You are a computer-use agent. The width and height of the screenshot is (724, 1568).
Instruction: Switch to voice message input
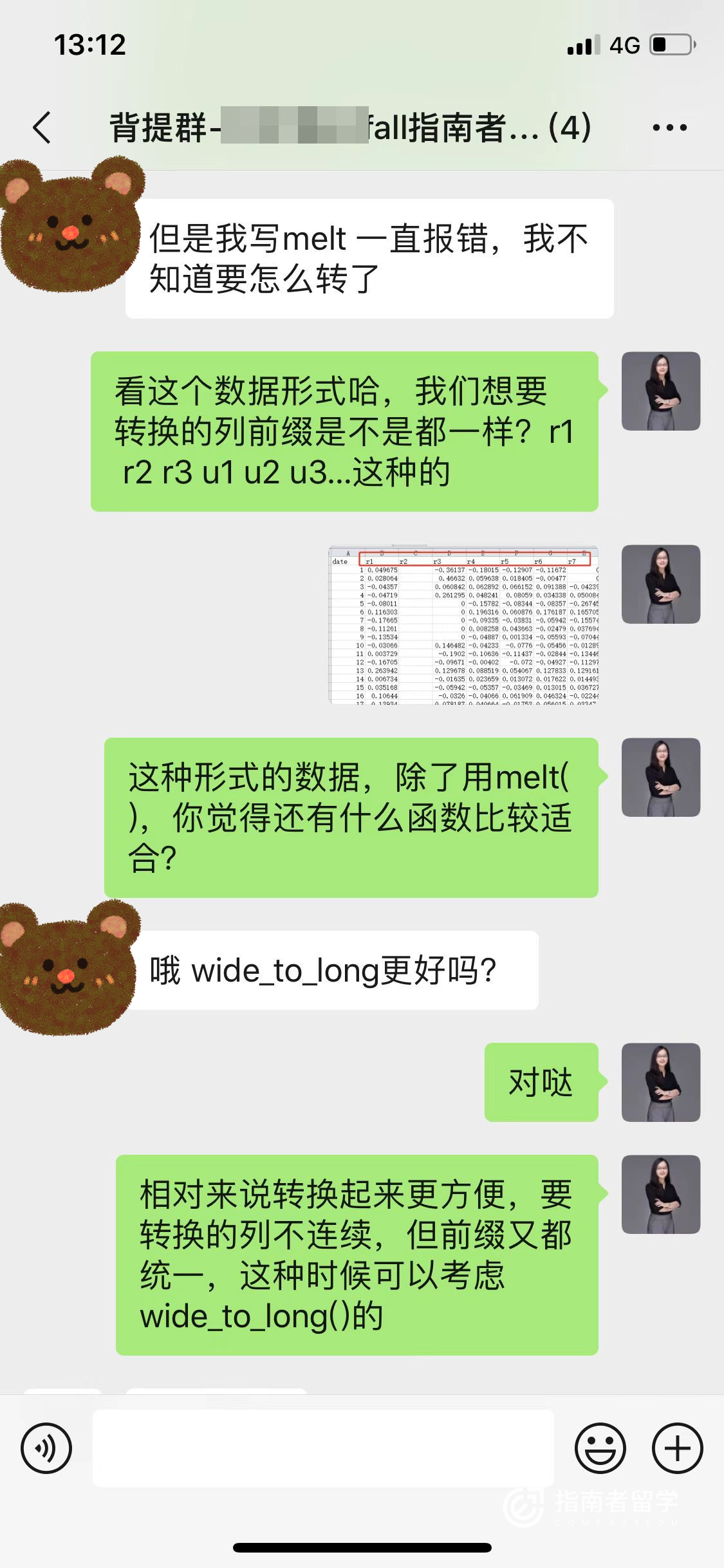pos(46,1448)
